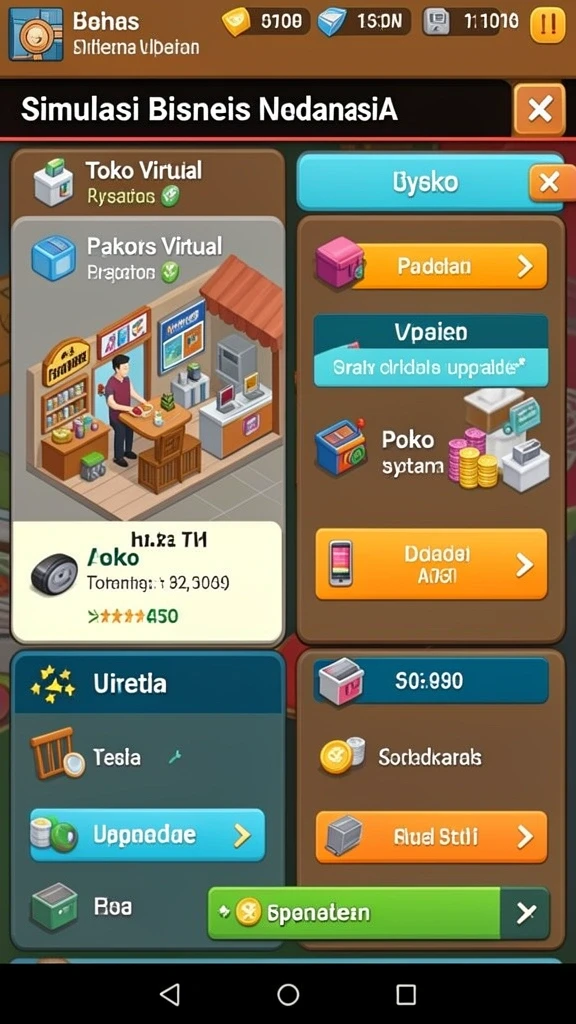
Task: Pause the game with the top pause button
Action: click(547, 24)
